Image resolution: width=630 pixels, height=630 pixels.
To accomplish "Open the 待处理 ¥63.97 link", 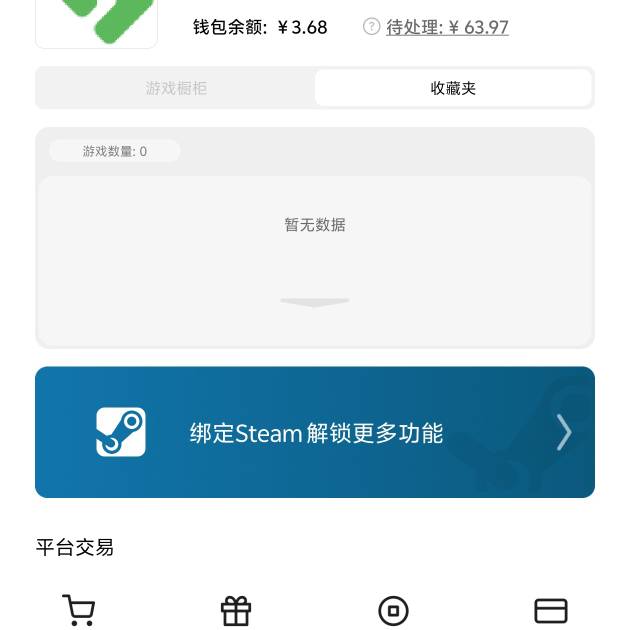I will click(x=447, y=28).
